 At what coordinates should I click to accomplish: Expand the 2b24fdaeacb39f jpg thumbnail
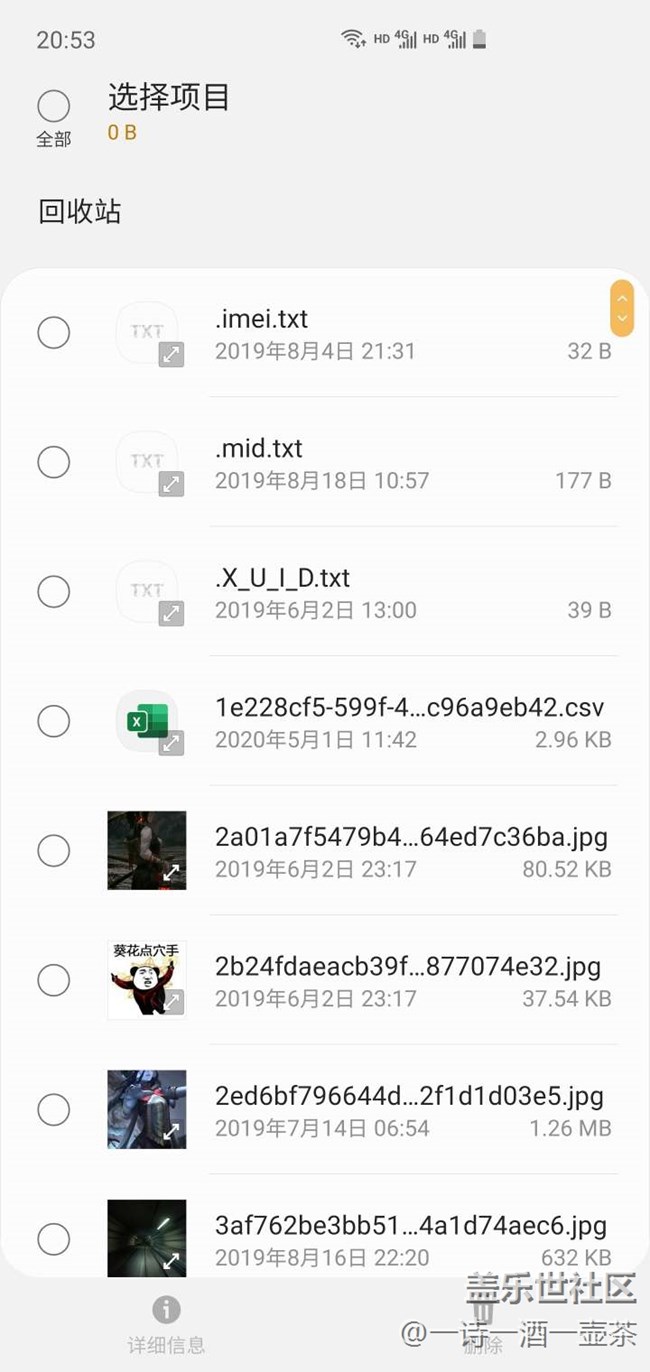pos(147,979)
